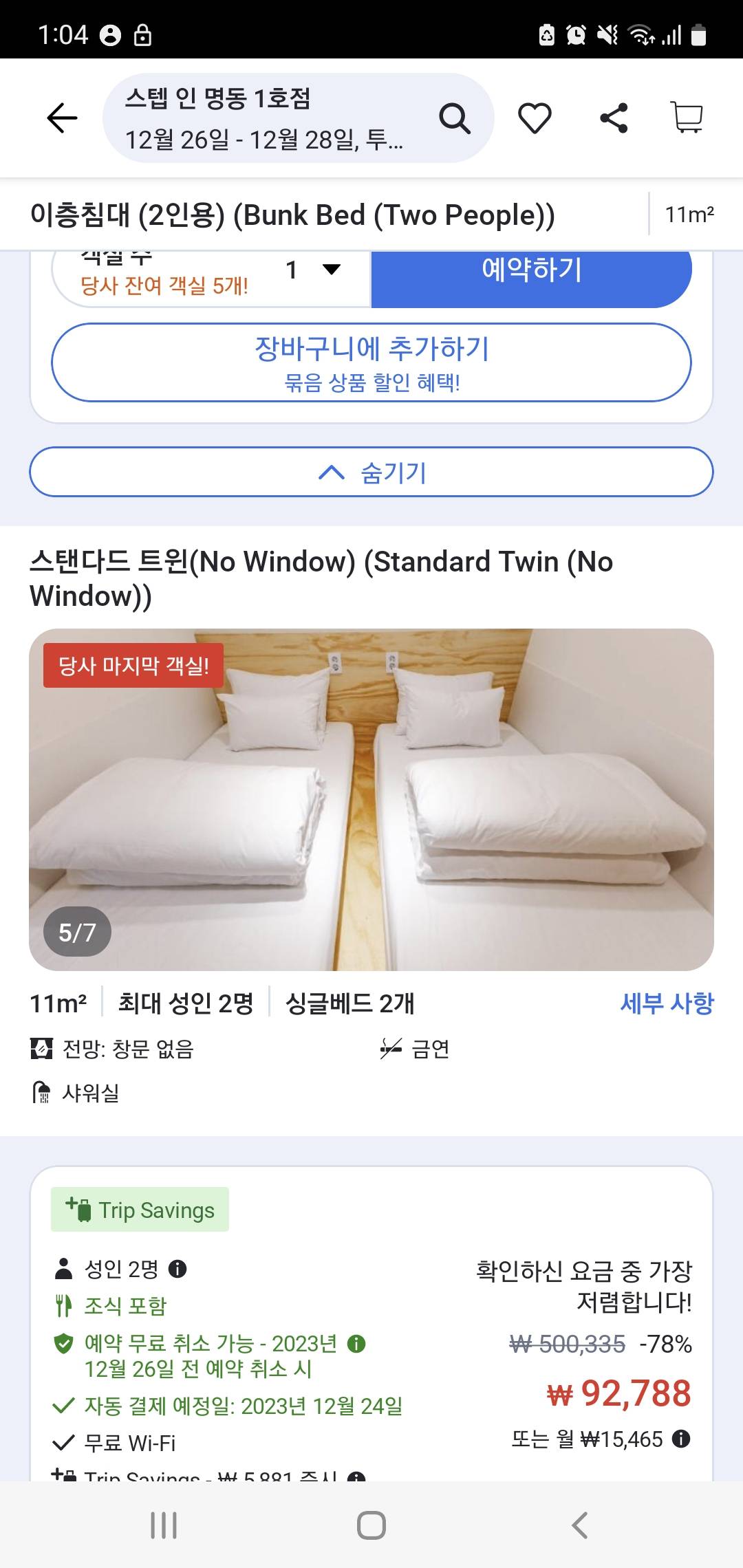Save this hotel with the heart icon
This screenshot has height=1568, width=743.
pyautogui.click(x=535, y=118)
